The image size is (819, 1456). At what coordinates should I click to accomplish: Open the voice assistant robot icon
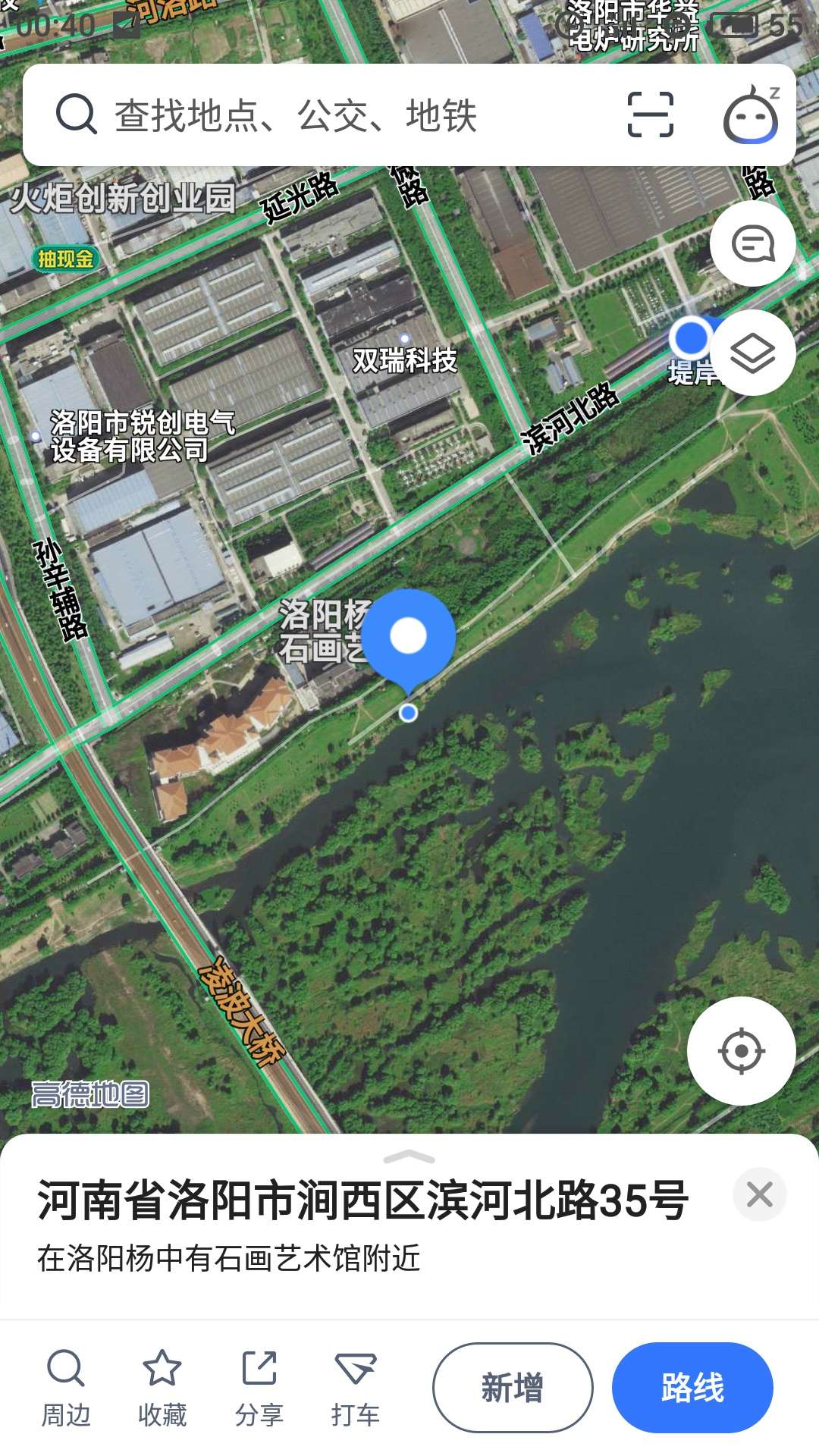click(751, 115)
